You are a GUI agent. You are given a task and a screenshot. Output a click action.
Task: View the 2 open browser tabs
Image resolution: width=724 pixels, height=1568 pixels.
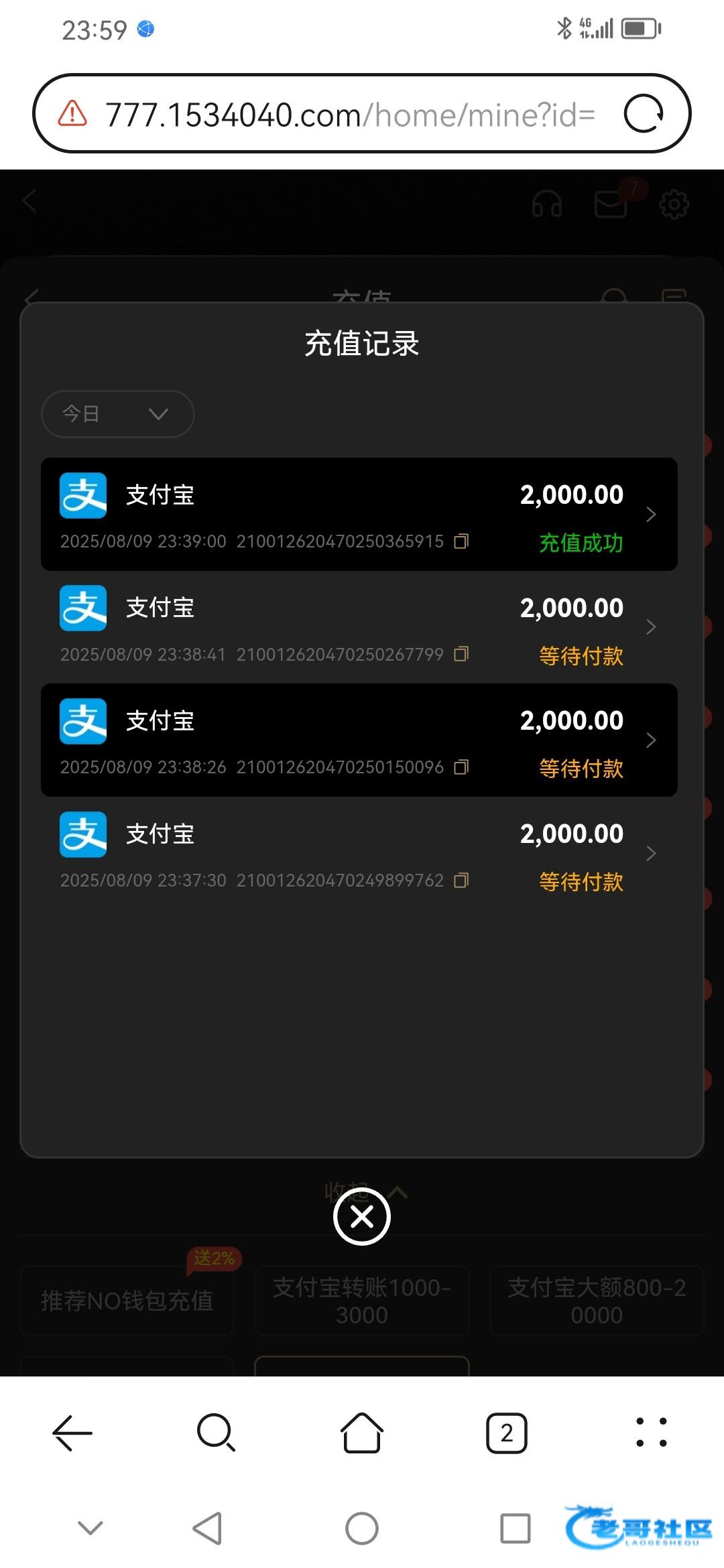(507, 1433)
